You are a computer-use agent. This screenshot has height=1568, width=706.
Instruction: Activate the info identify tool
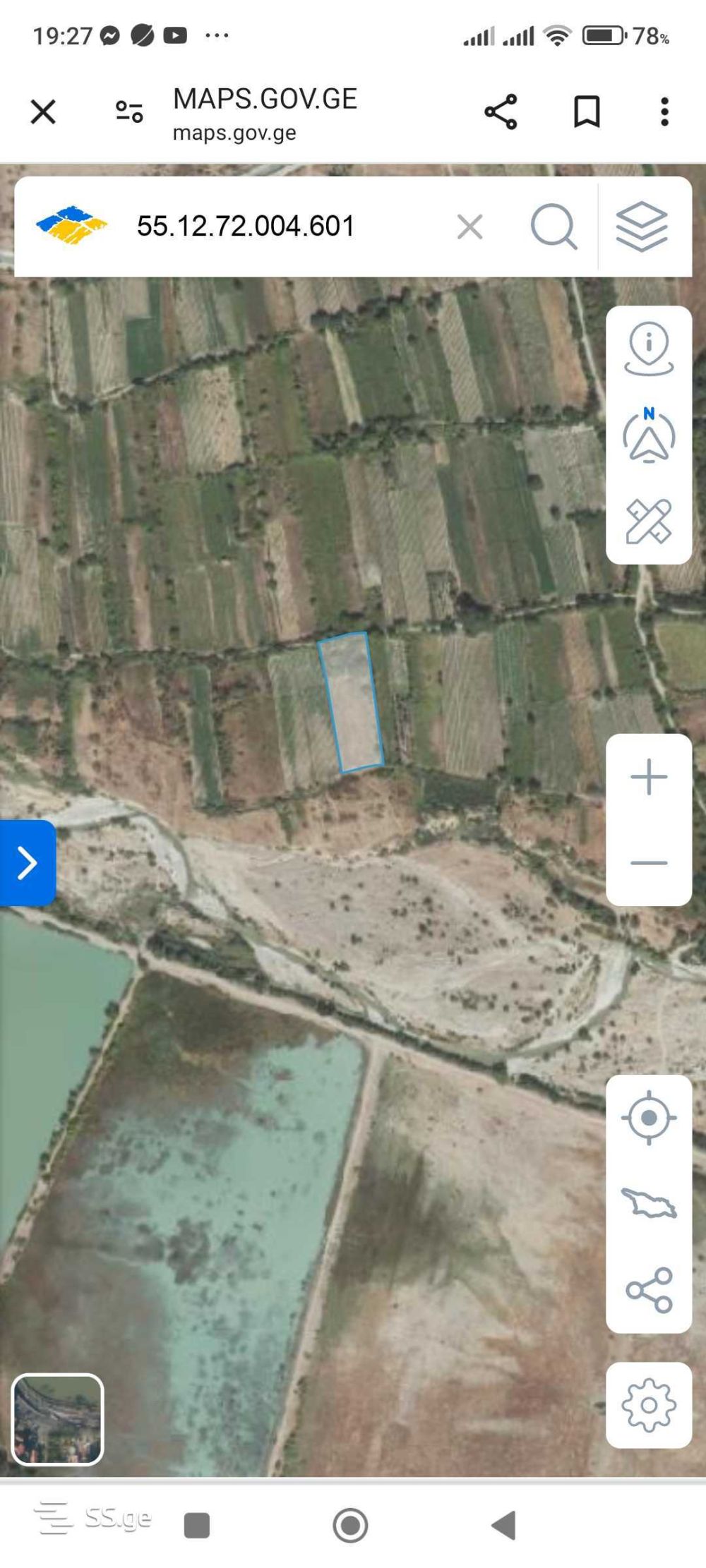pos(649,349)
